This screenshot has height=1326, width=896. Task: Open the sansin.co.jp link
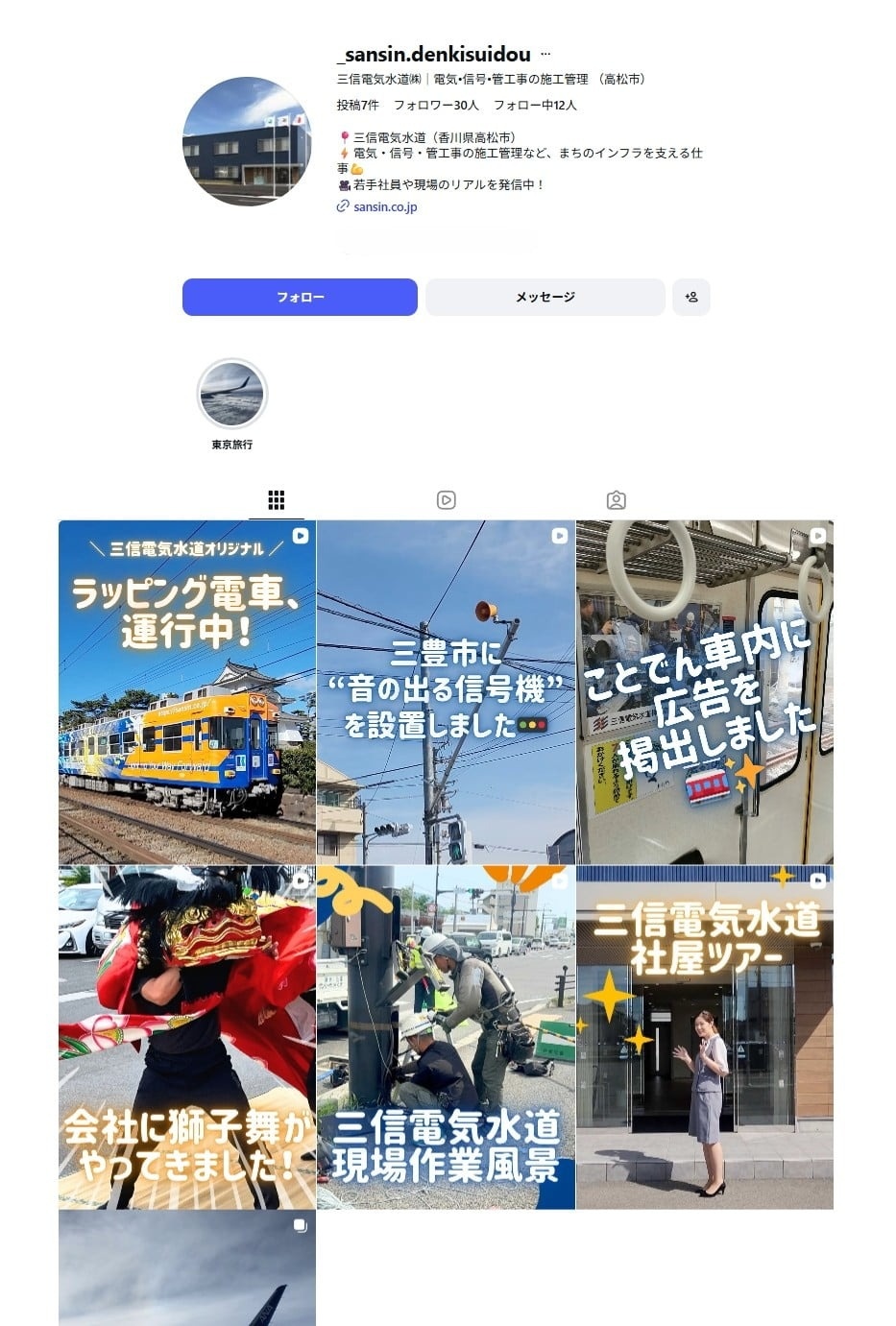tap(384, 206)
